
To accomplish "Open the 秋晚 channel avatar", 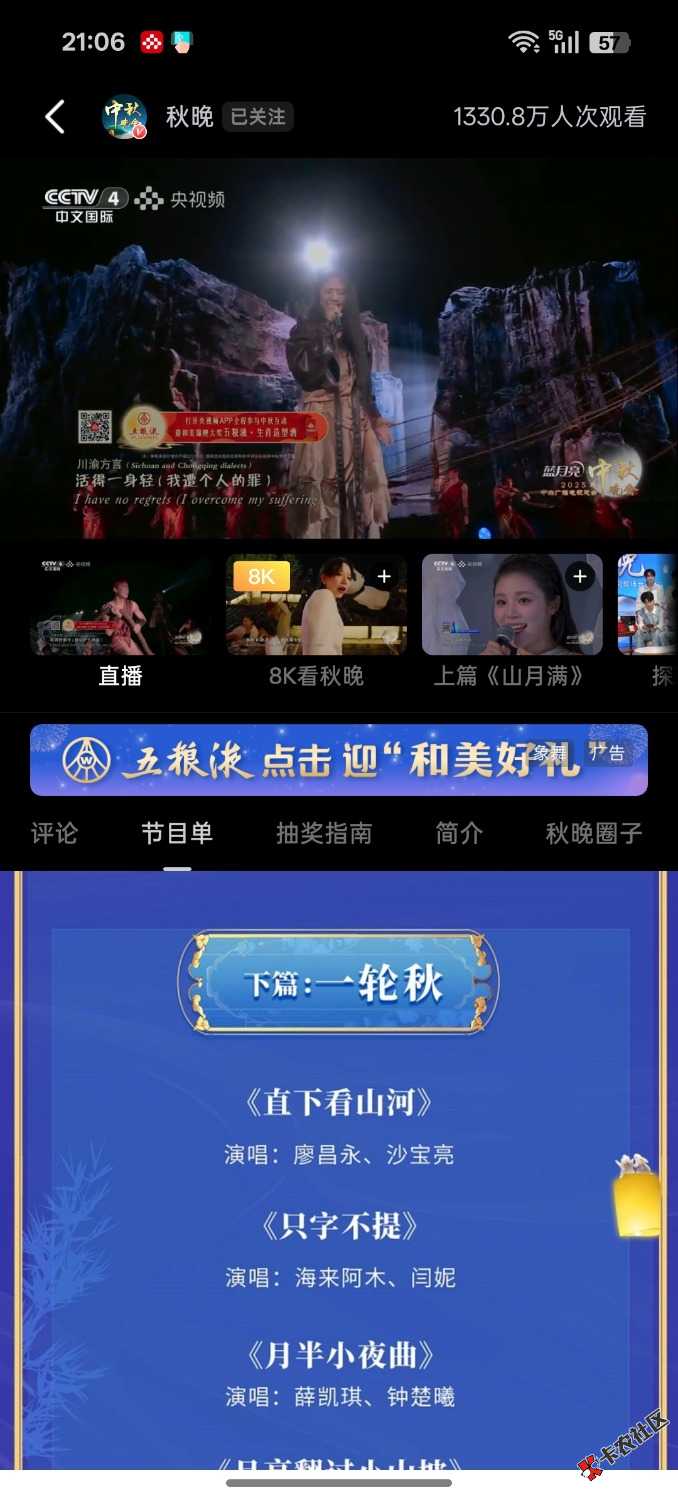I will (124, 117).
